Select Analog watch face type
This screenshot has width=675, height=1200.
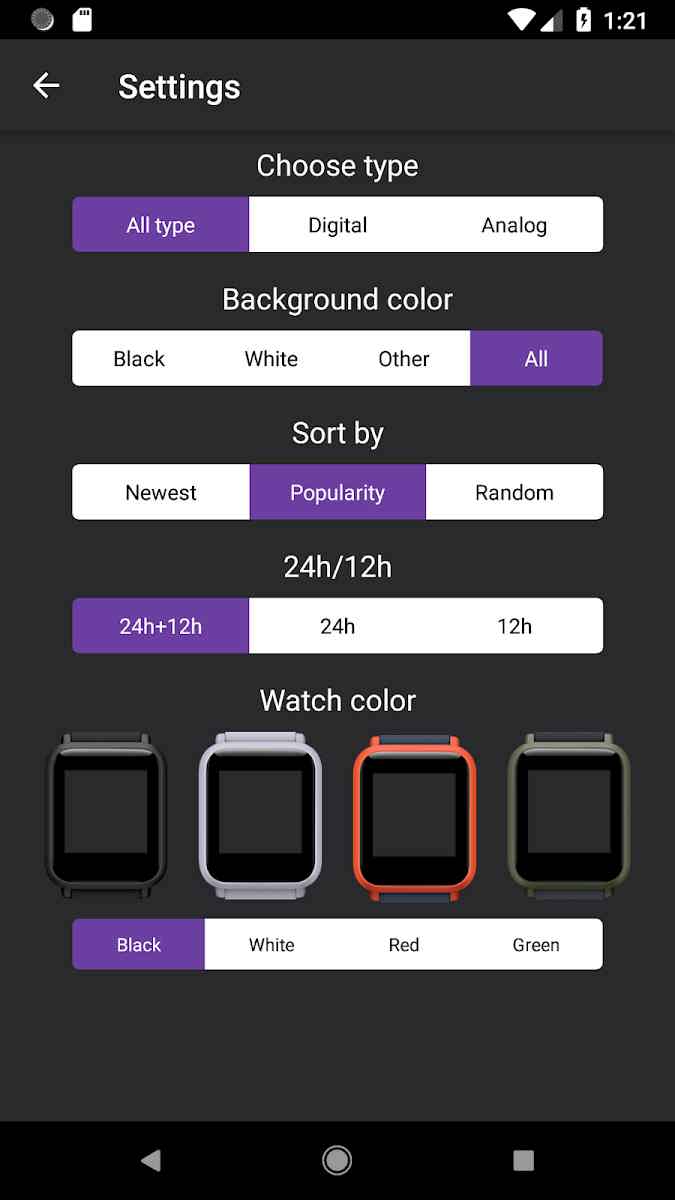[514, 225]
